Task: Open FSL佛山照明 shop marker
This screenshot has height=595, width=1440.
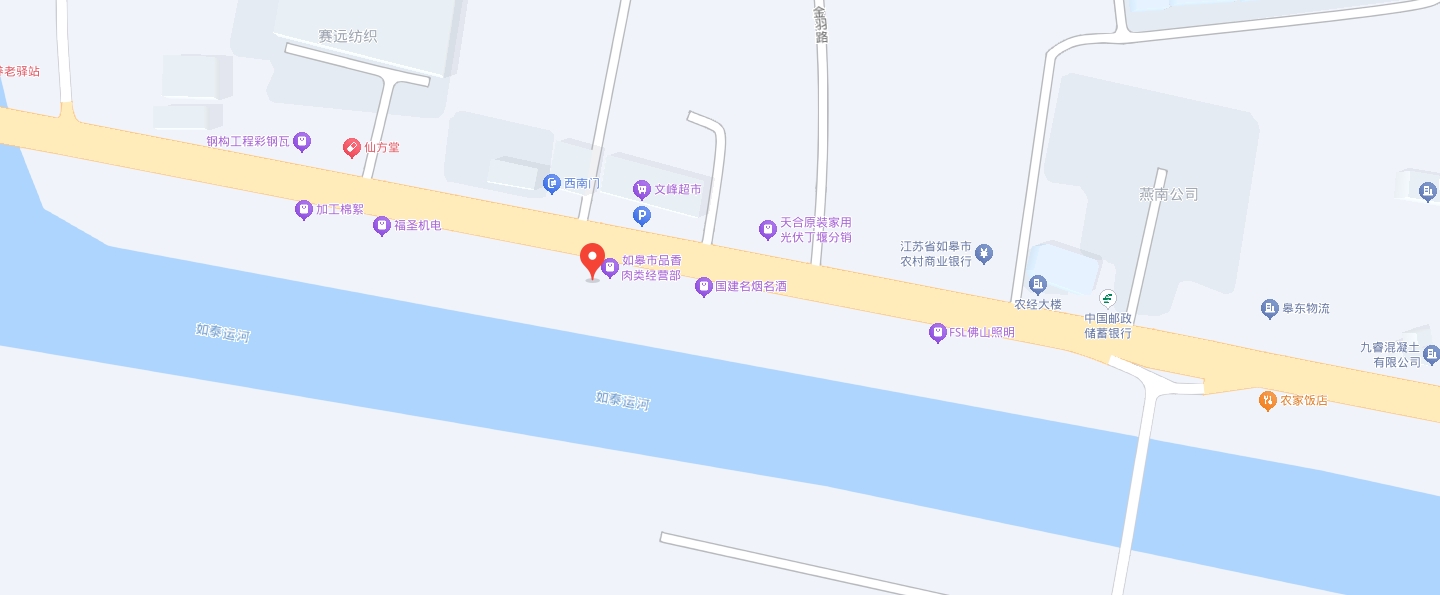Action: [937, 333]
